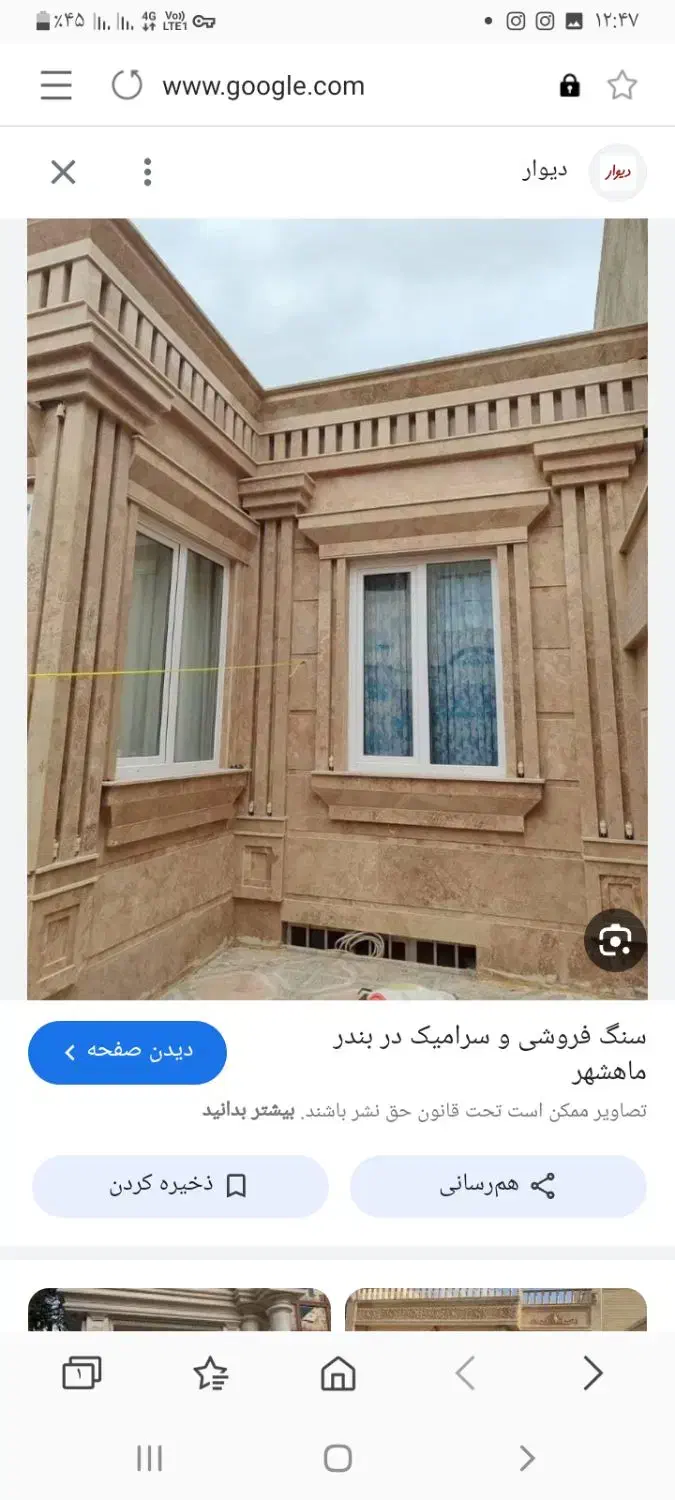Save the image with ذخیره کردن
The image size is (675, 1500).
[180, 1186]
